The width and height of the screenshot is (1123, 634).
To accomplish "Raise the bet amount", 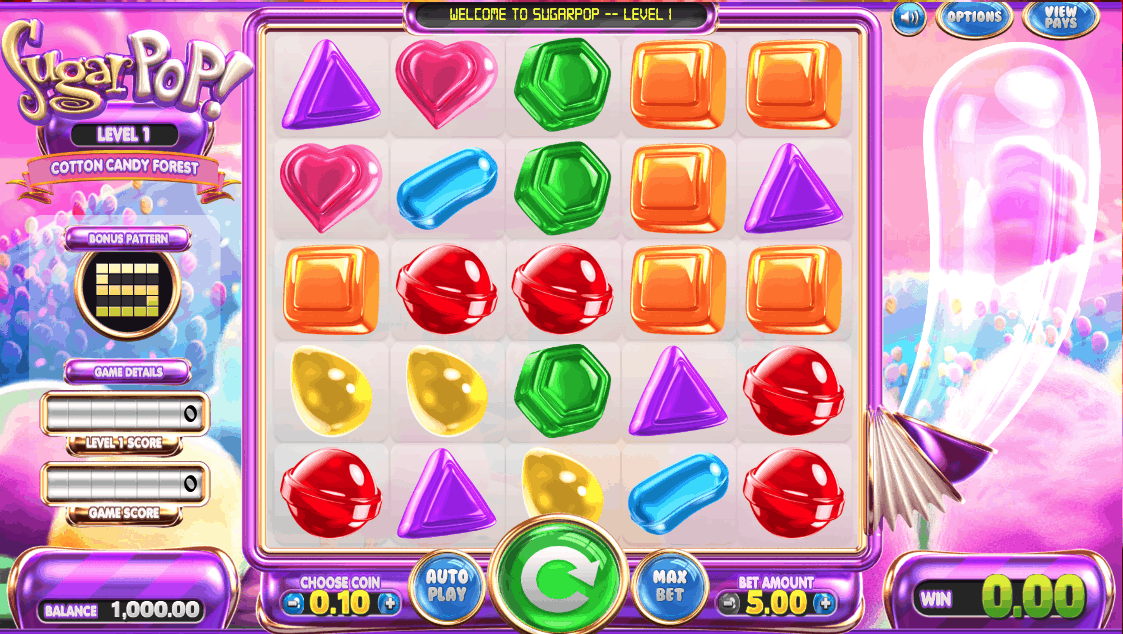I will [825, 603].
